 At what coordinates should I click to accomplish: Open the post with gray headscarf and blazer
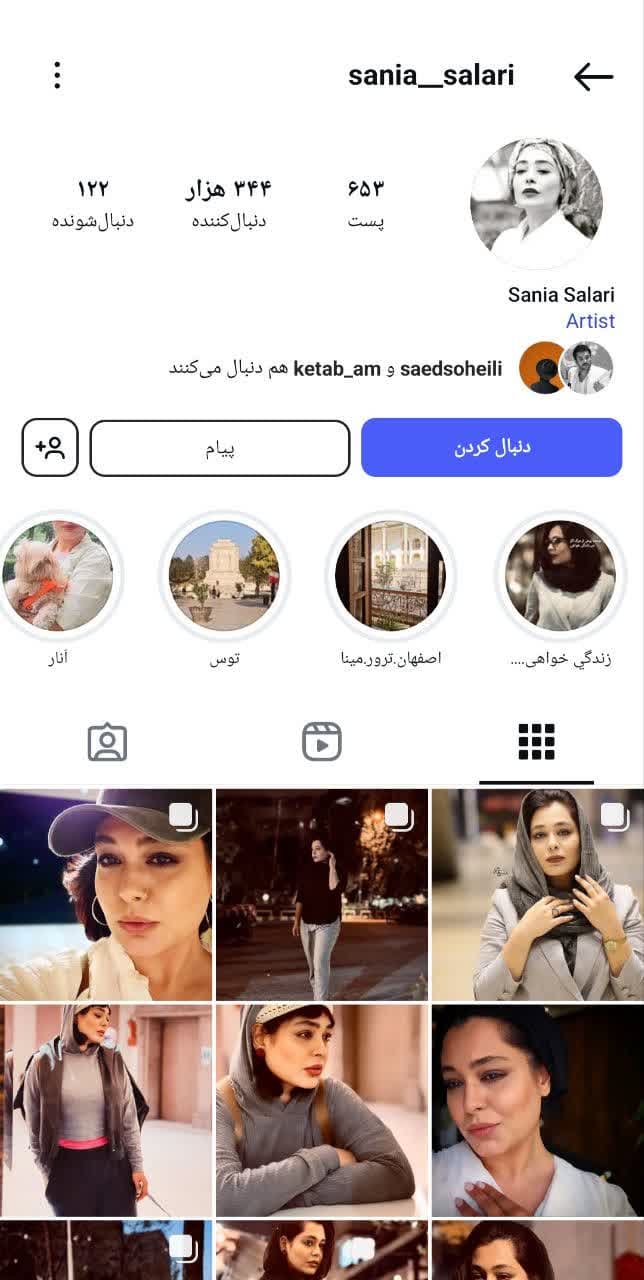click(x=537, y=895)
